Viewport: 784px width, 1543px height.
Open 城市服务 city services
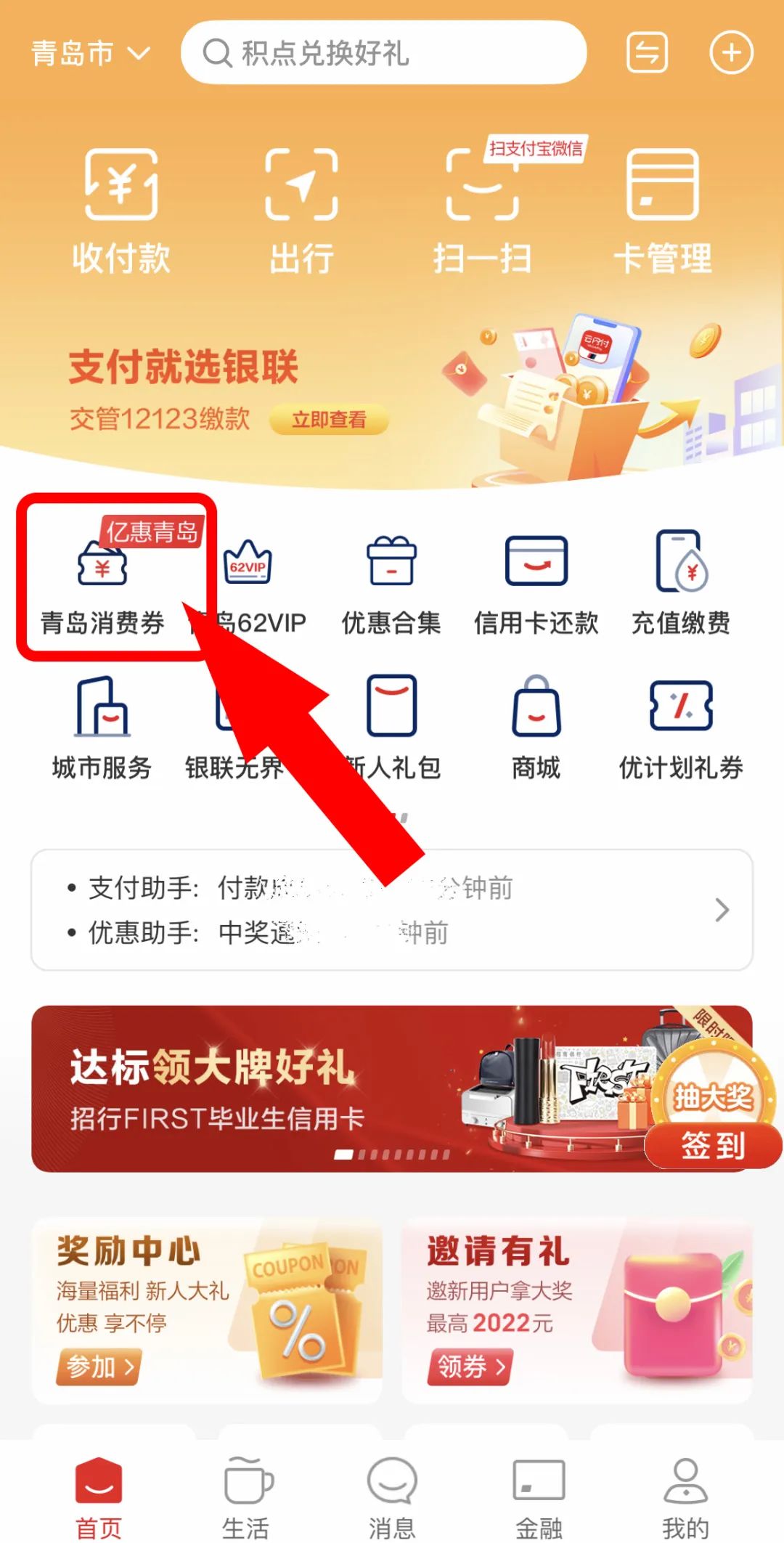pyautogui.click(x=102, y=726)
